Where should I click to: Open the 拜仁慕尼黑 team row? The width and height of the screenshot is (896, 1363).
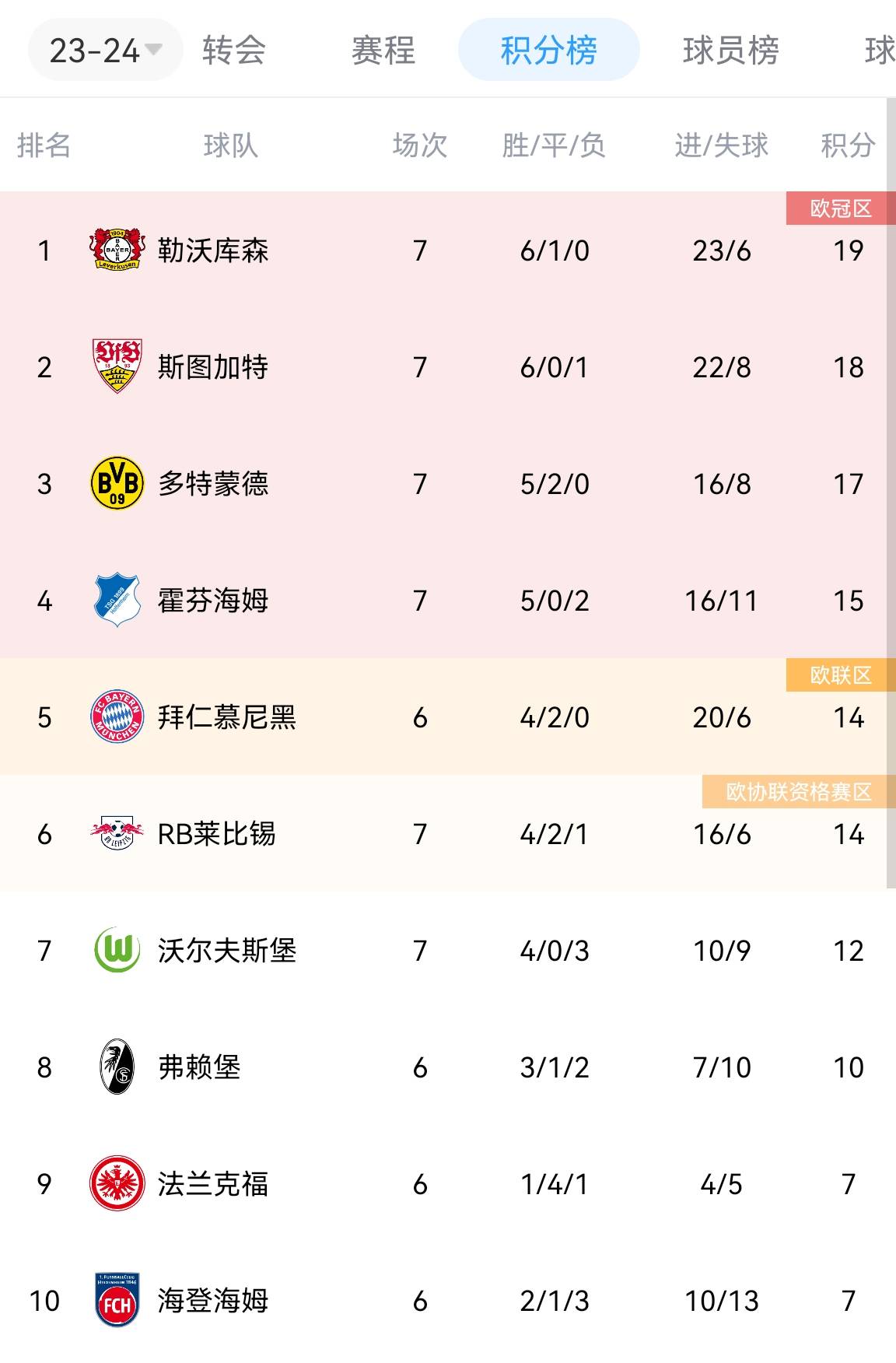click(x=226, y=717)
